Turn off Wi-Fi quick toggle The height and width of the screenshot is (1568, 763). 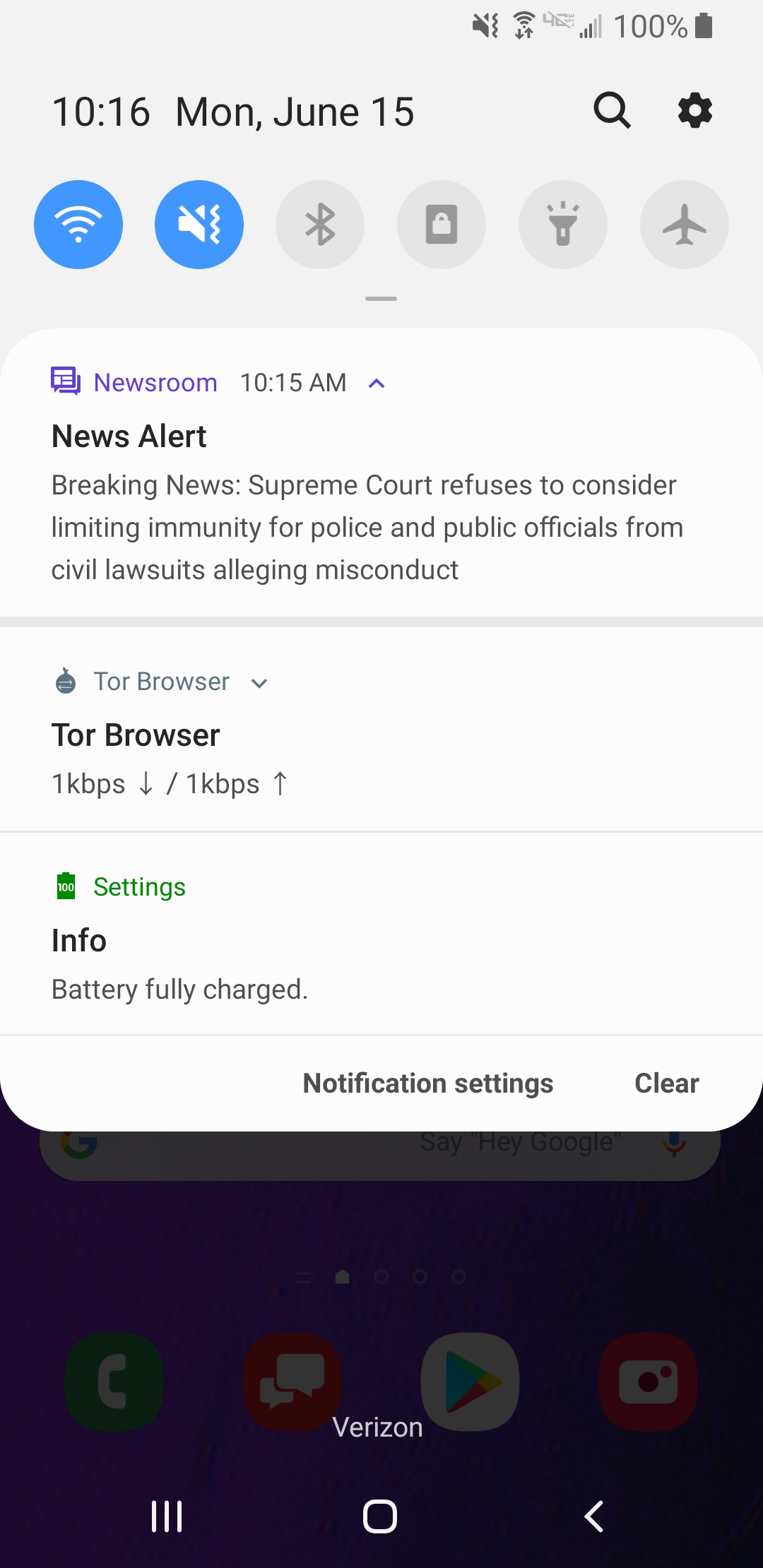pos(78,225)
